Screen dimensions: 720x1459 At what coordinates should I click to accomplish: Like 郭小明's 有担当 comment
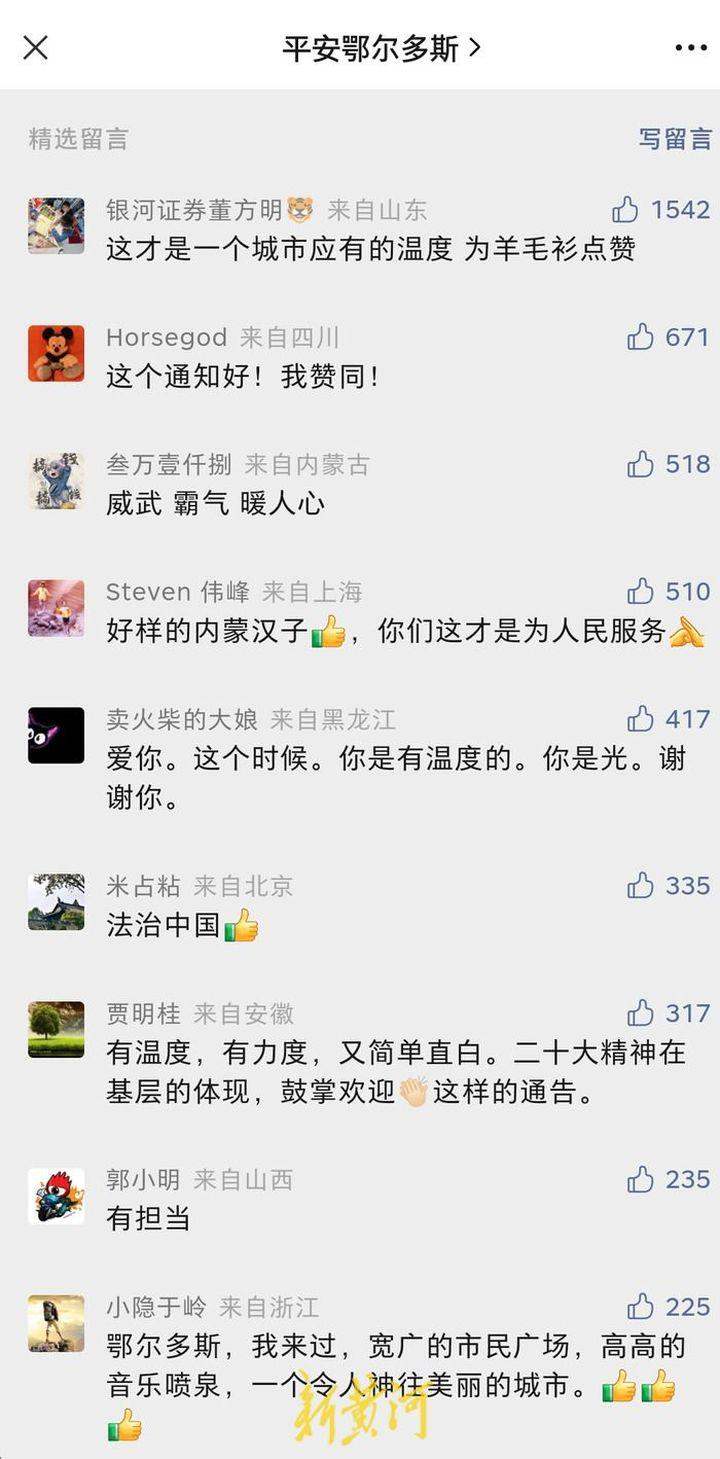[x=640, y=1180]
